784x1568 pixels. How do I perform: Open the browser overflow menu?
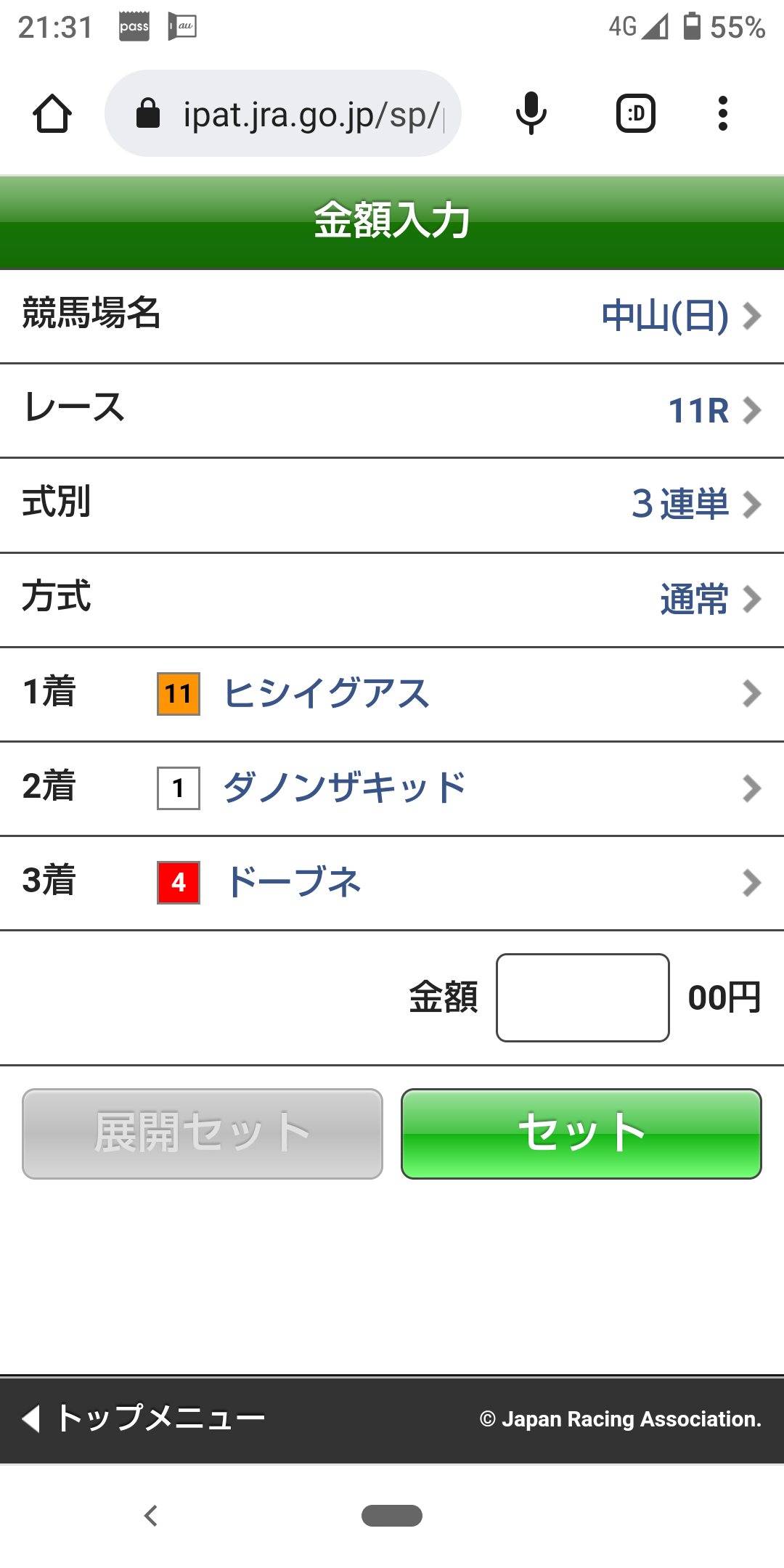click(x=722, y=114)
